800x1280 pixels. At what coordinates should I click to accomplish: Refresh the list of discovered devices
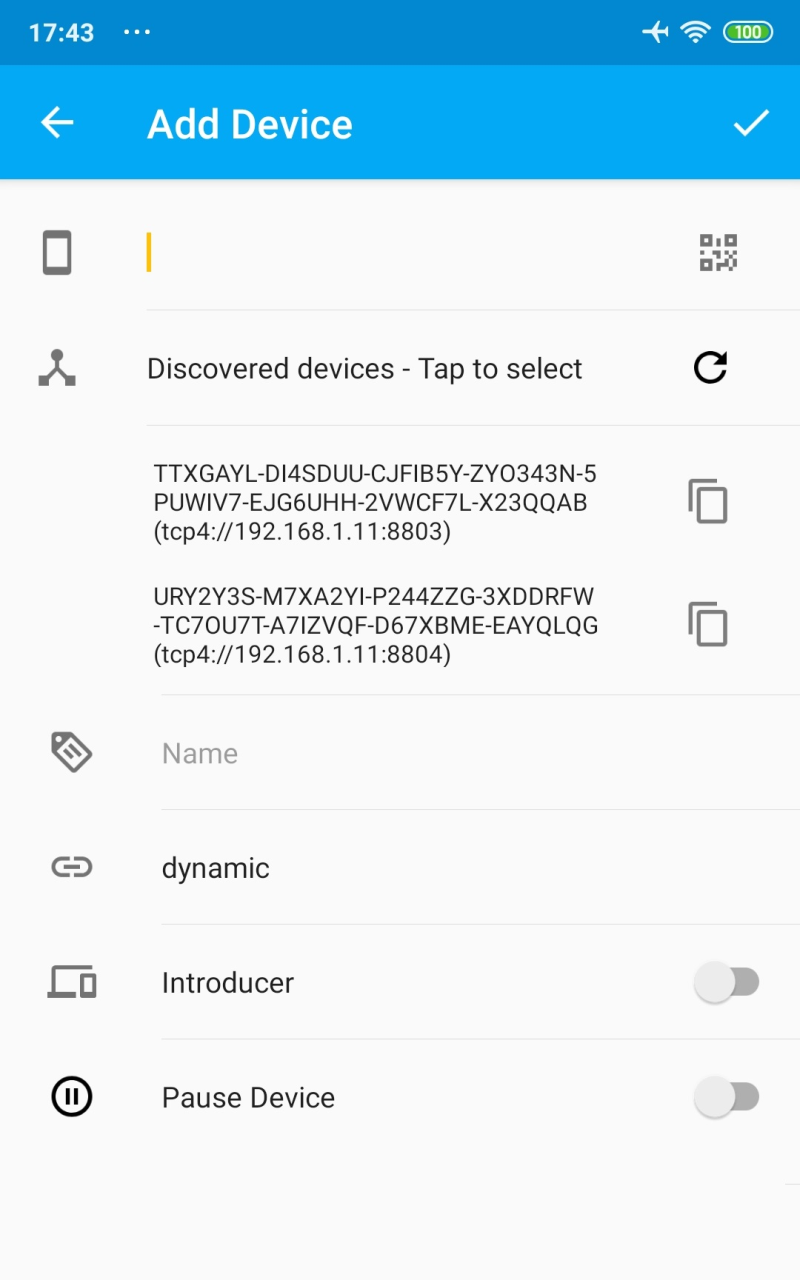click(x=709, y=368)
